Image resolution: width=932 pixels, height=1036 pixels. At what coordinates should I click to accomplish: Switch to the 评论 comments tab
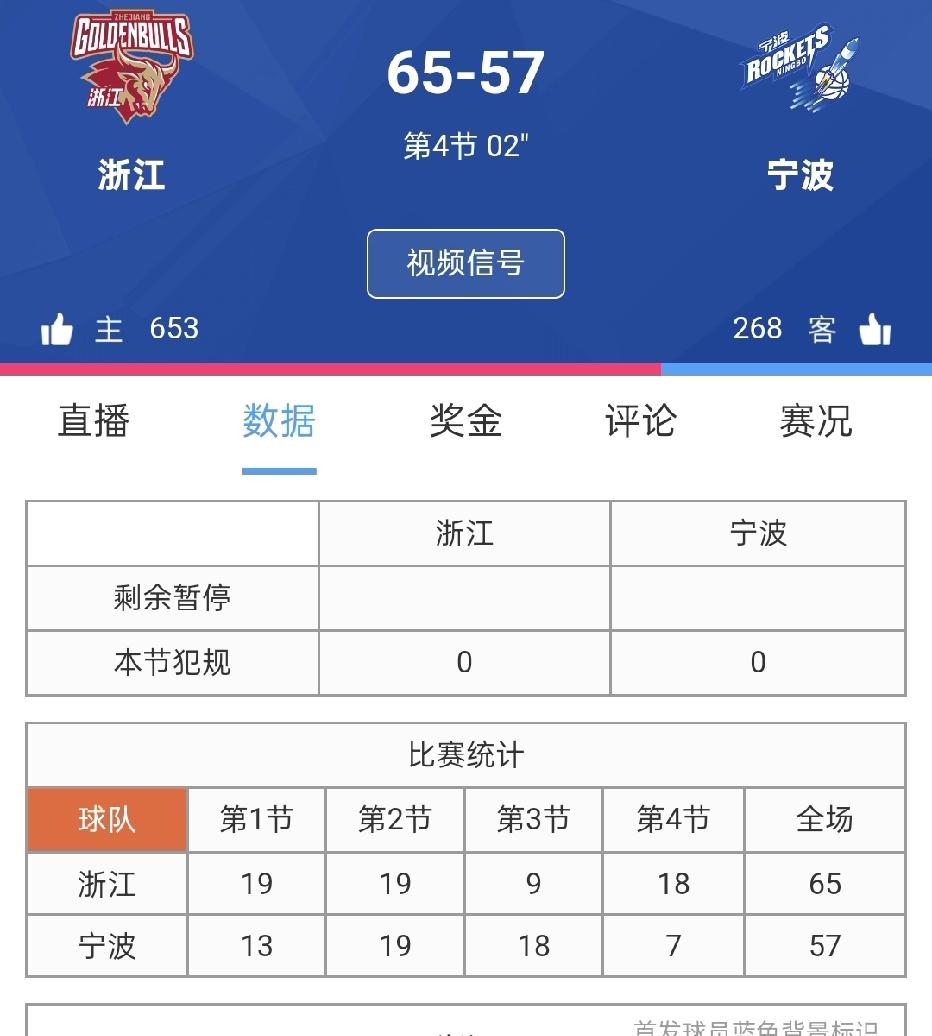tap(641, 422)
